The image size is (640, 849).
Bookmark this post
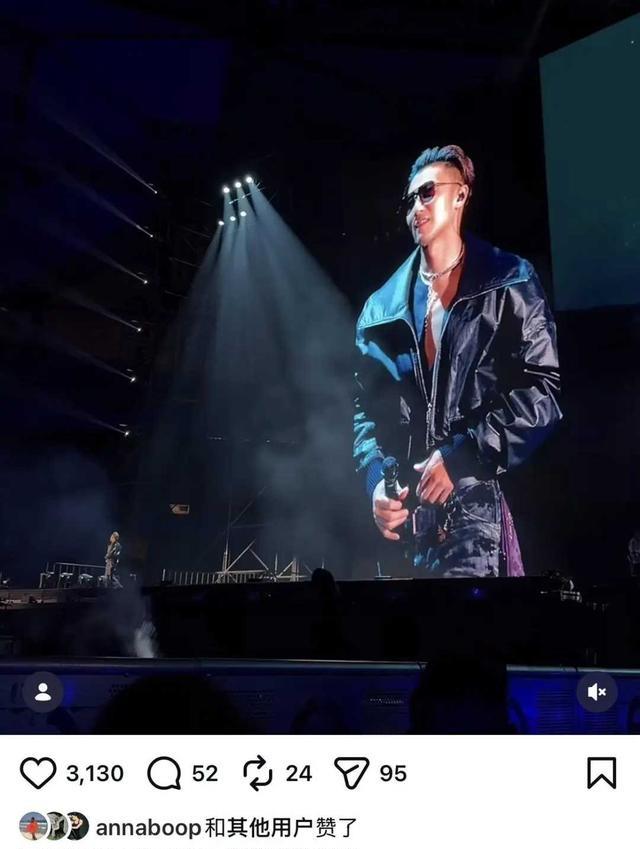coord(601,772)
